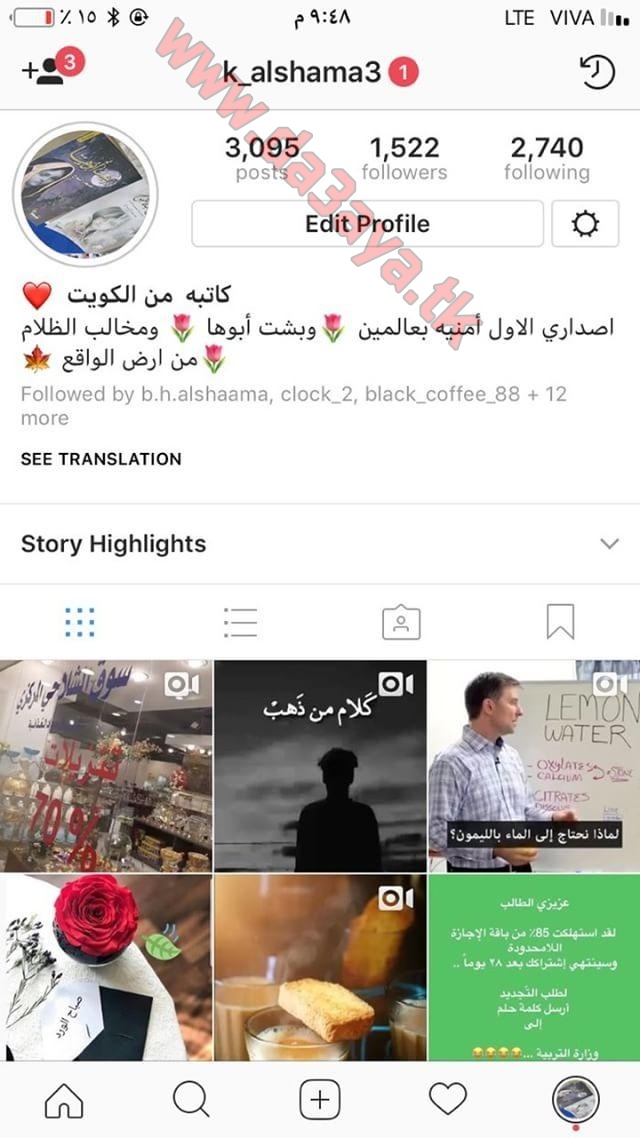The height and width of the screenshot is (1138, 640).
Task: Open the tagged photos tab
Action: click(401, 623)
